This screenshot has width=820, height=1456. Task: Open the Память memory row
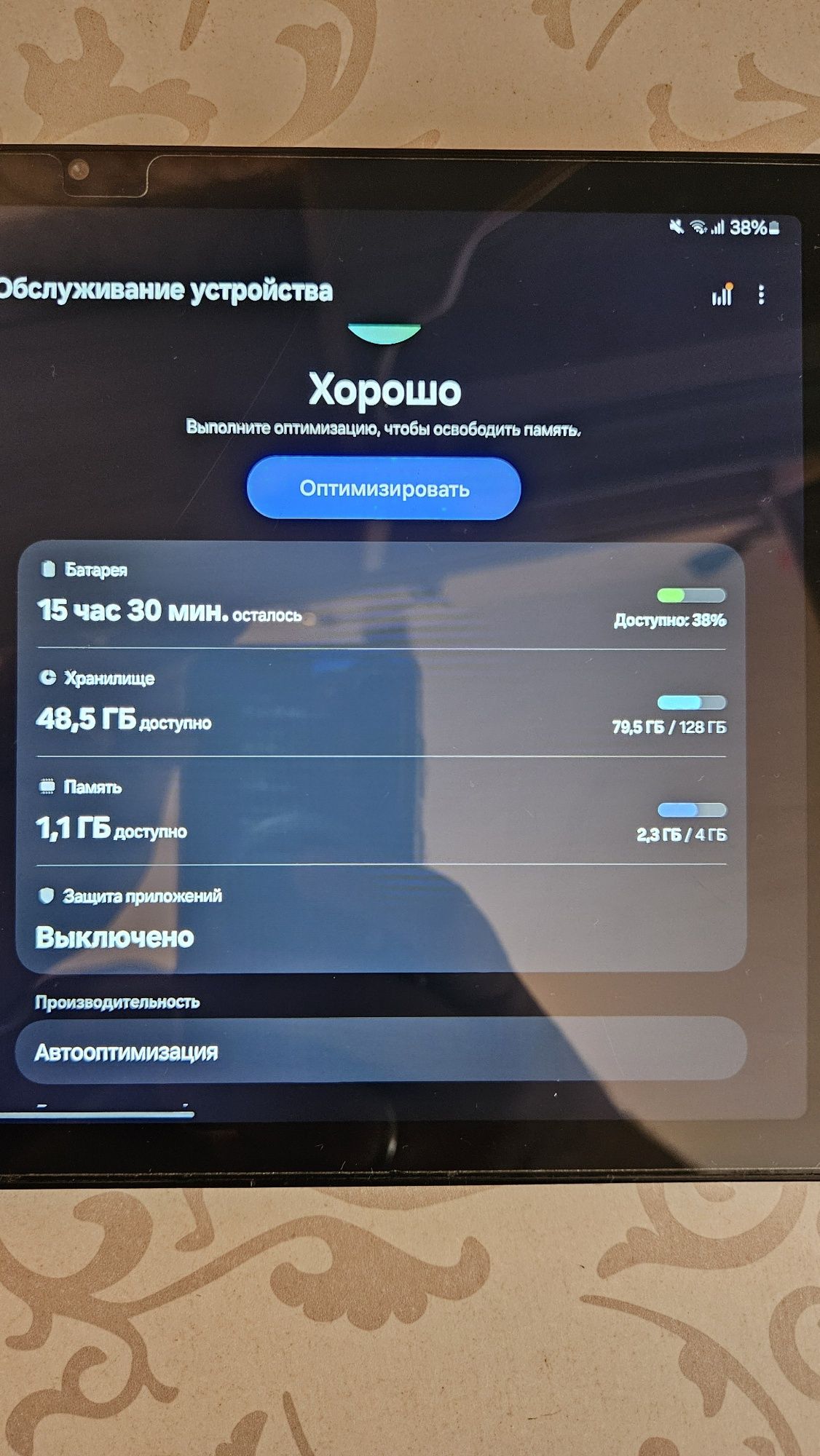382,810
